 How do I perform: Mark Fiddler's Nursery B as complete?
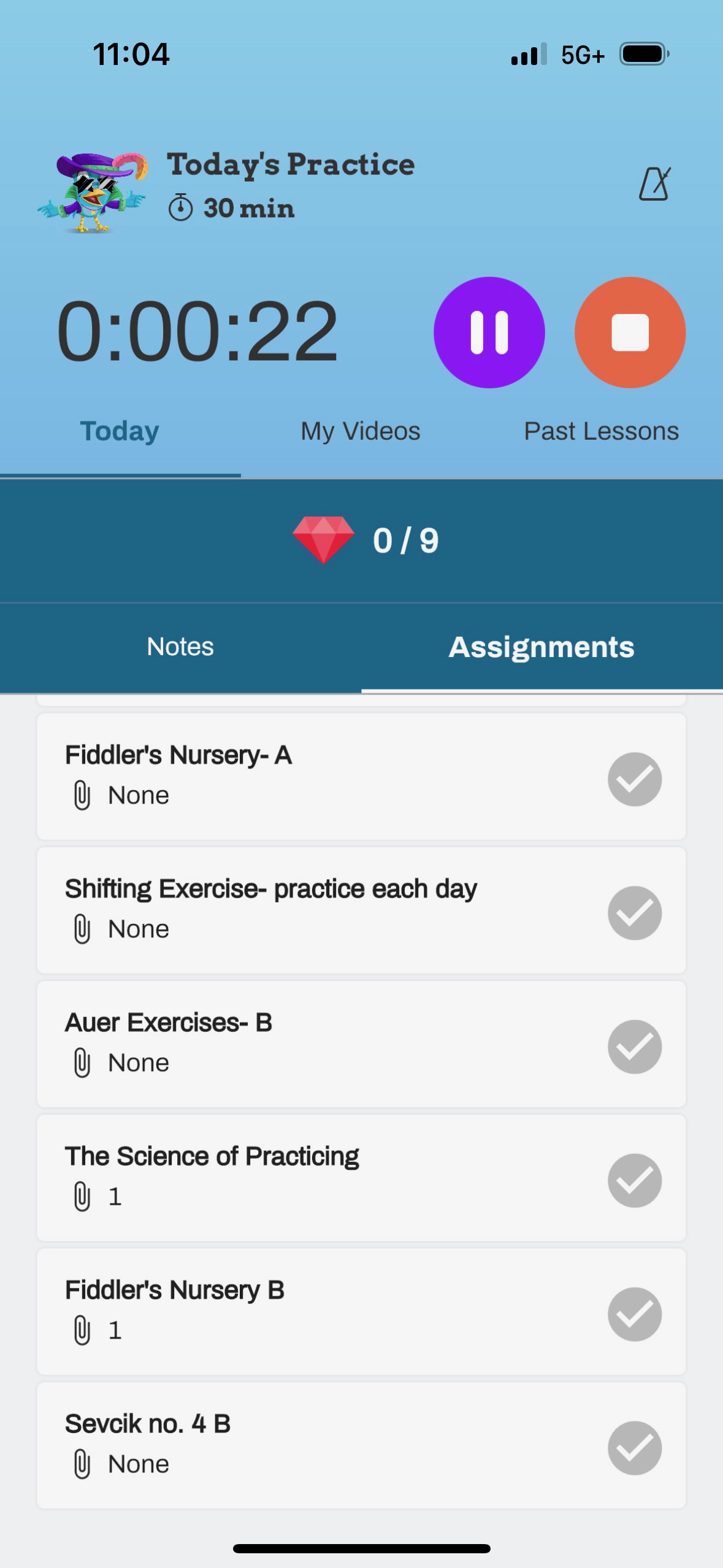(634, 1314)
